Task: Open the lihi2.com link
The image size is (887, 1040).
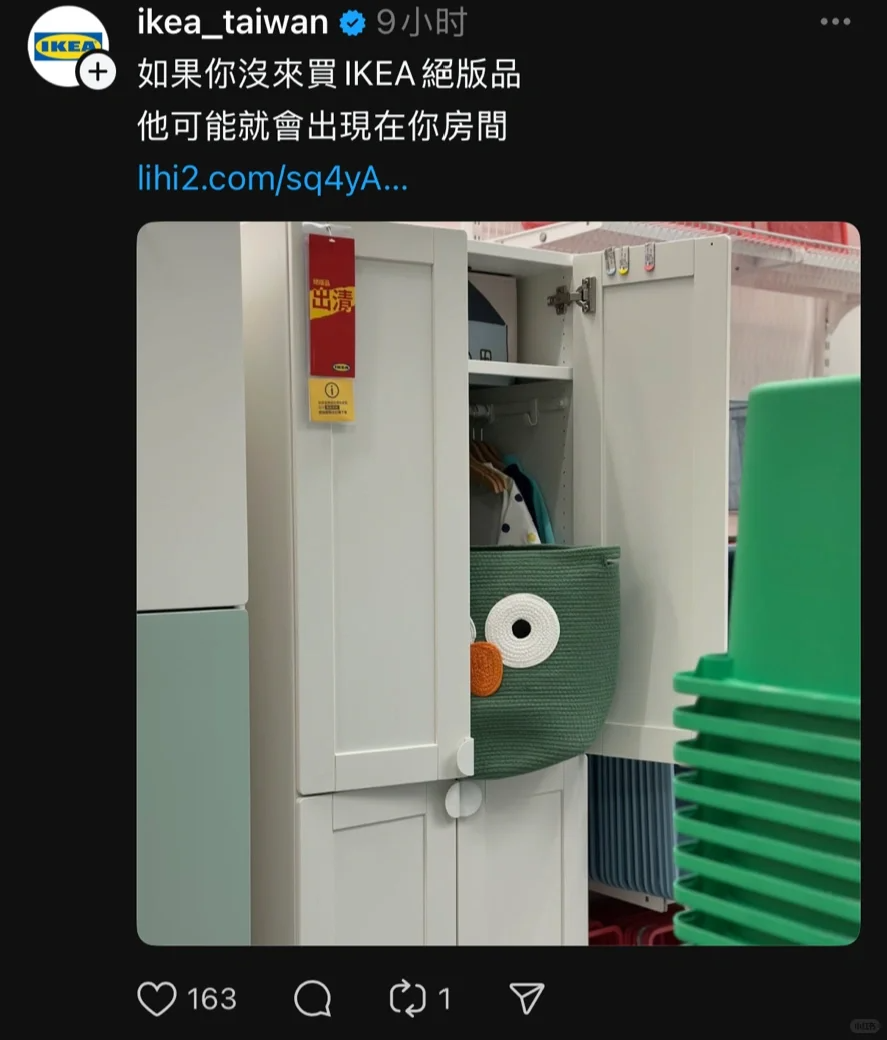Action: click(272, 180)
